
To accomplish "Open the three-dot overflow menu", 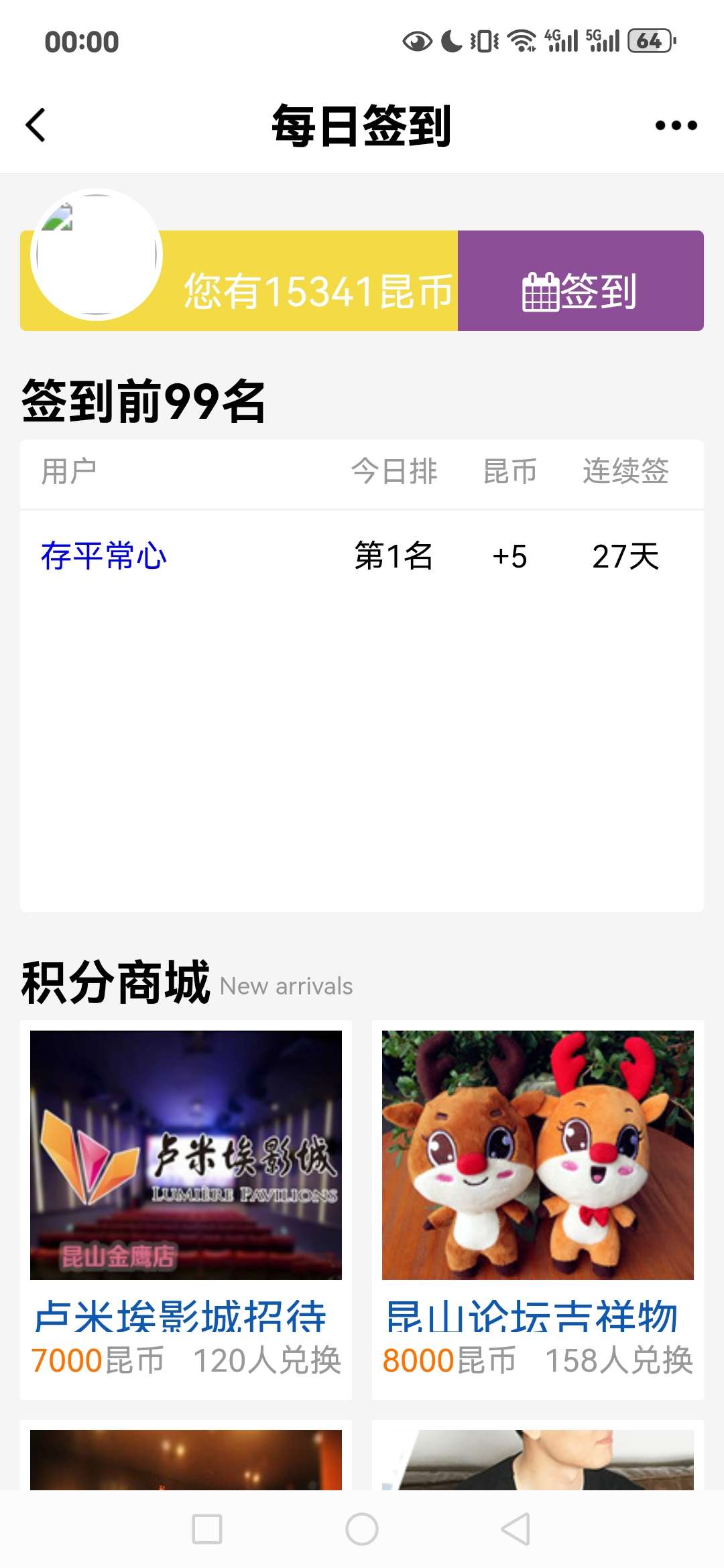I will coord(676,125).
